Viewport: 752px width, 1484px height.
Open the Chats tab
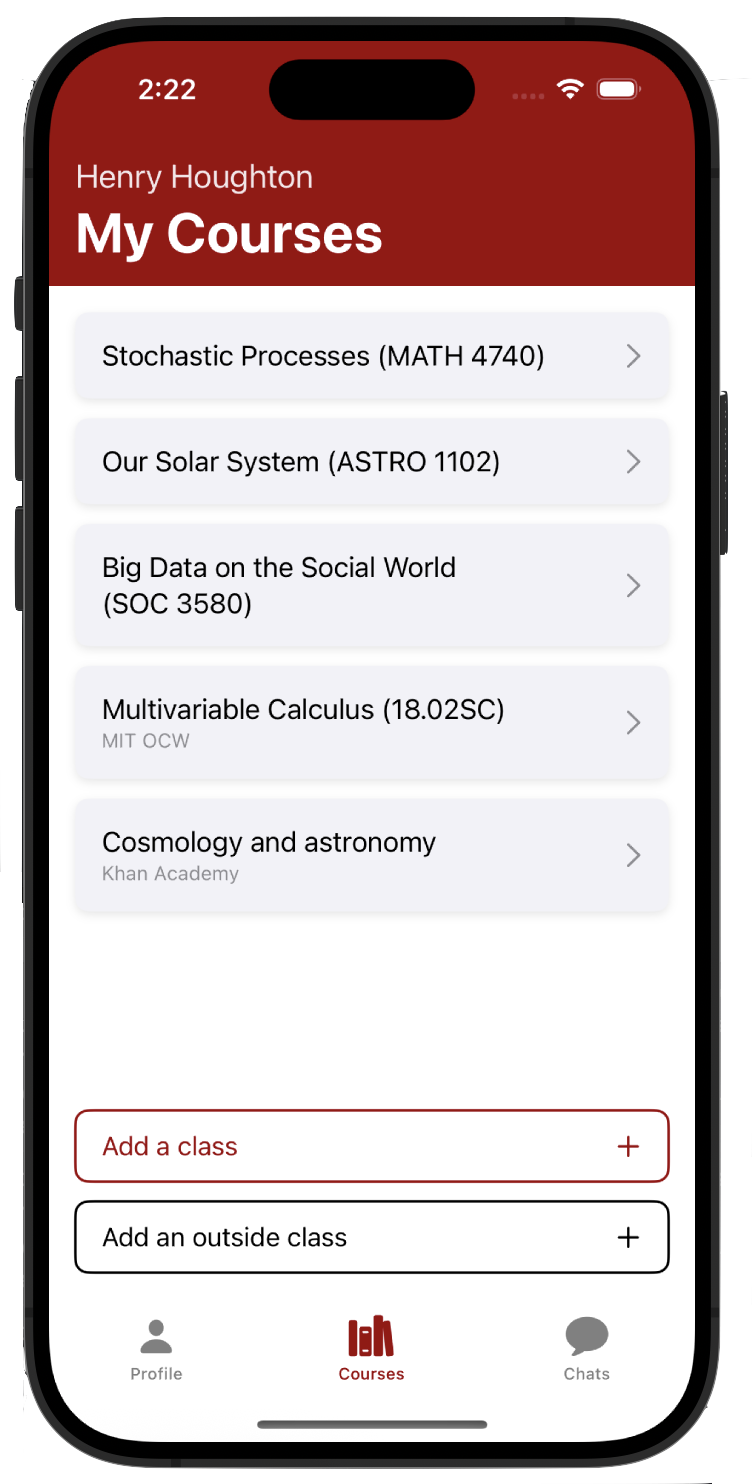[586, 1350]
